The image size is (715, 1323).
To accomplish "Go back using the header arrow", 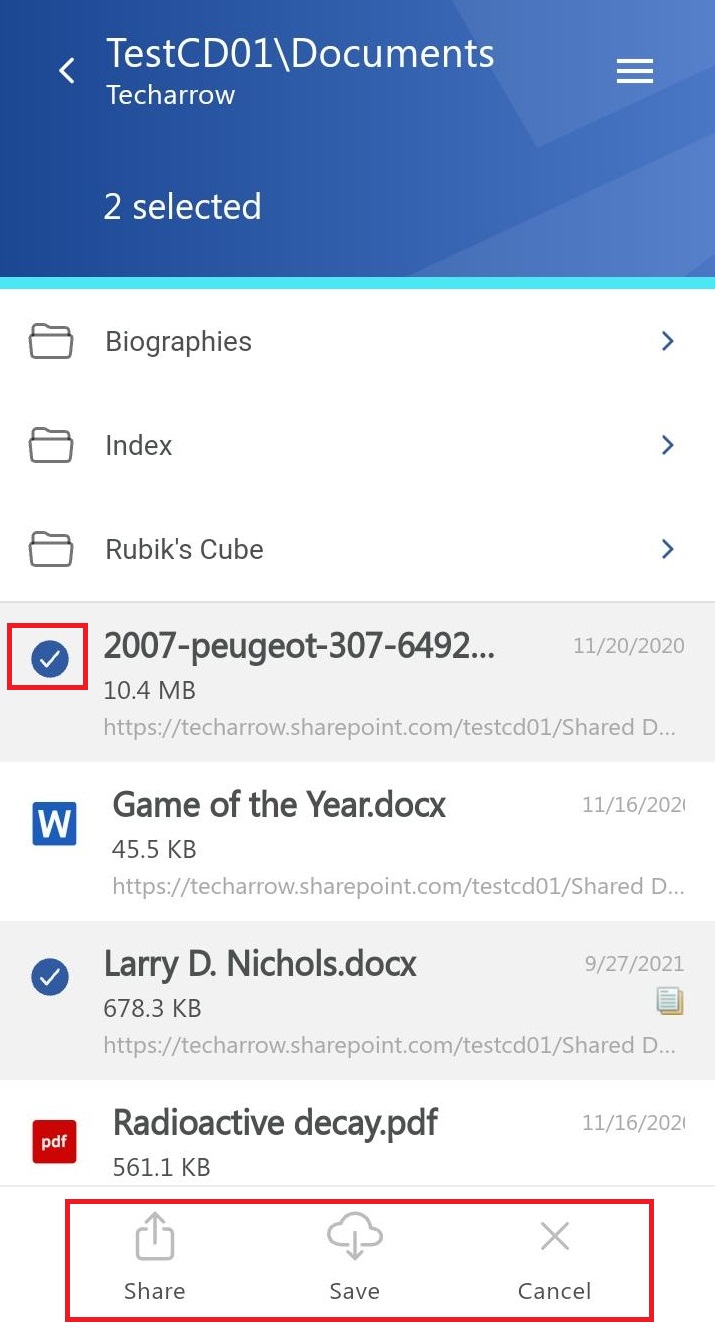I will click(x=67, y=71).
